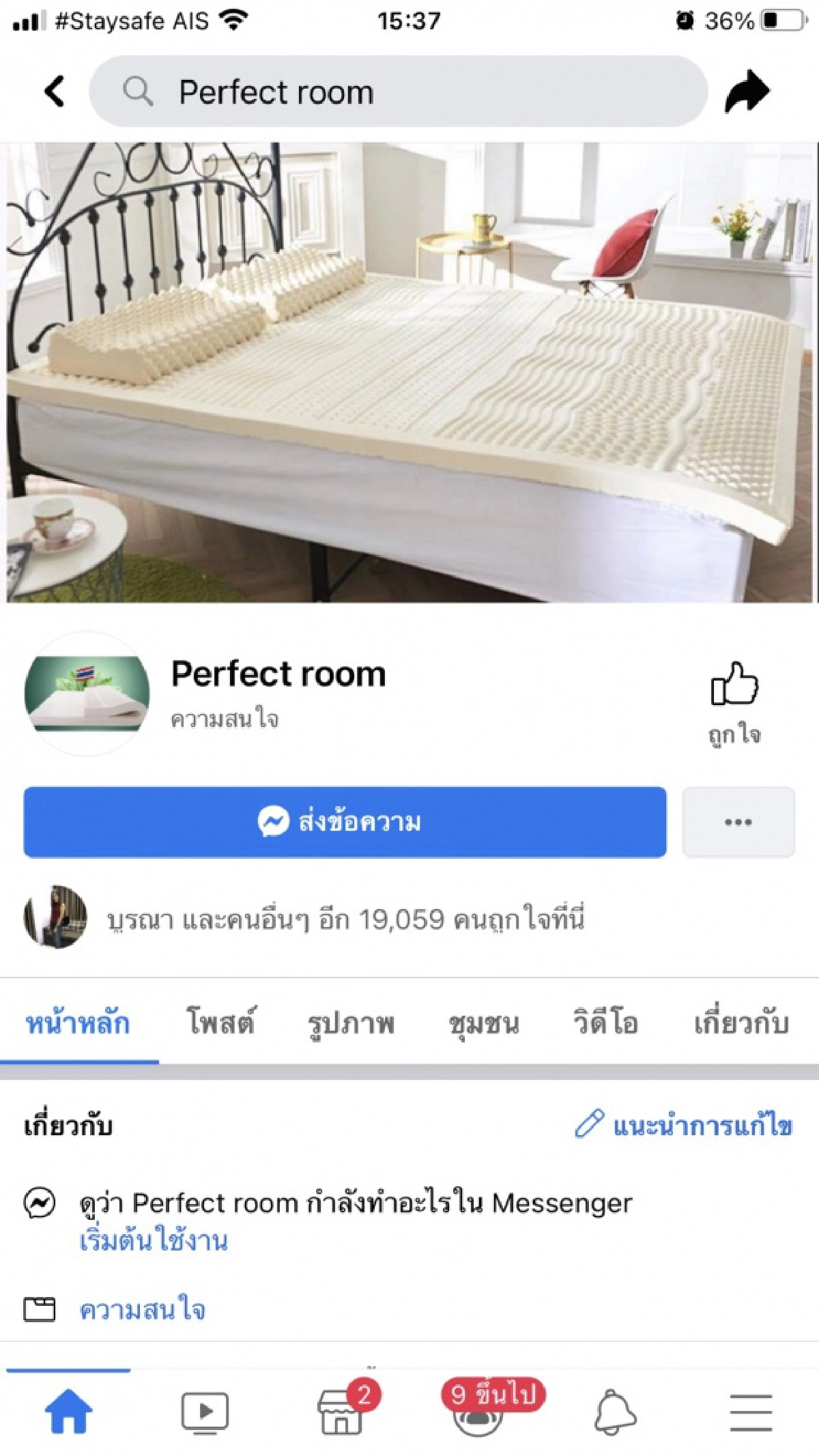Open the Perfect room search field

(398, 91)
